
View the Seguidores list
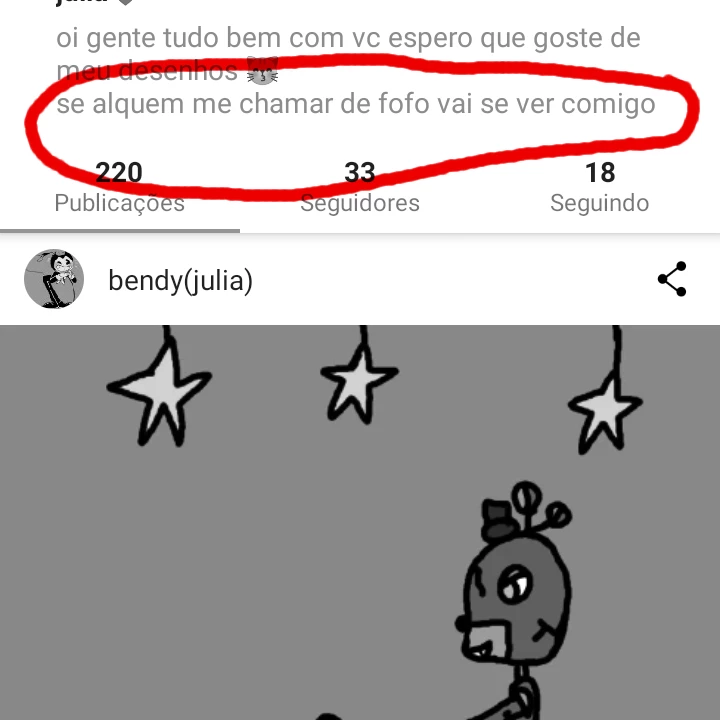pos(360,187)
